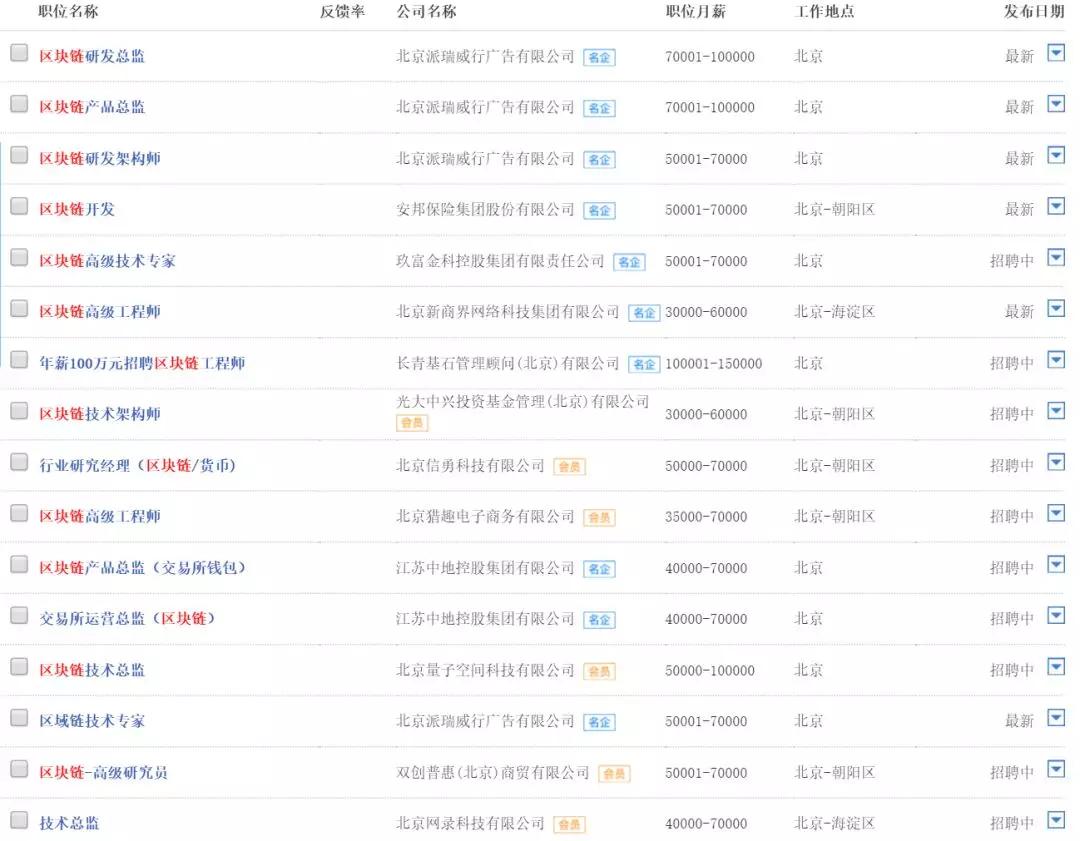1080x841 pixels.
Task: Expand the arrow on the 技术总监 row
Action: pos(1056,820)
